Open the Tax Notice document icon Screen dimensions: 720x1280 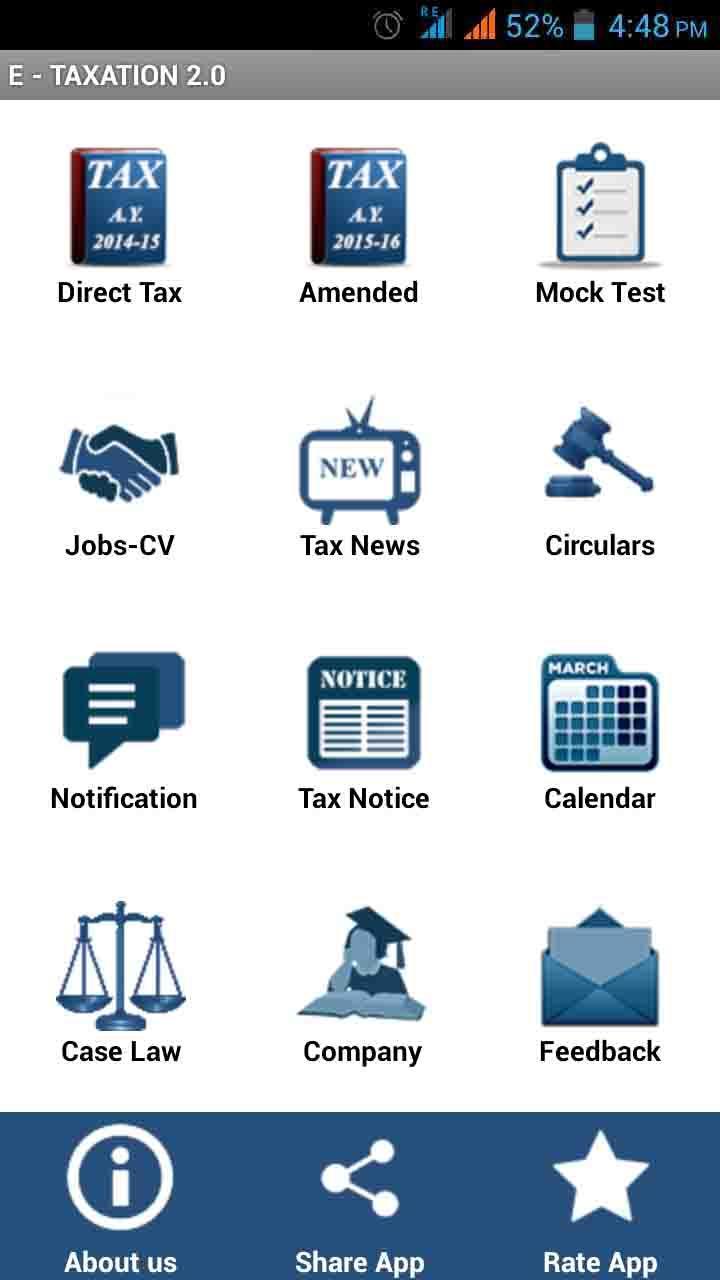(360, 710)
